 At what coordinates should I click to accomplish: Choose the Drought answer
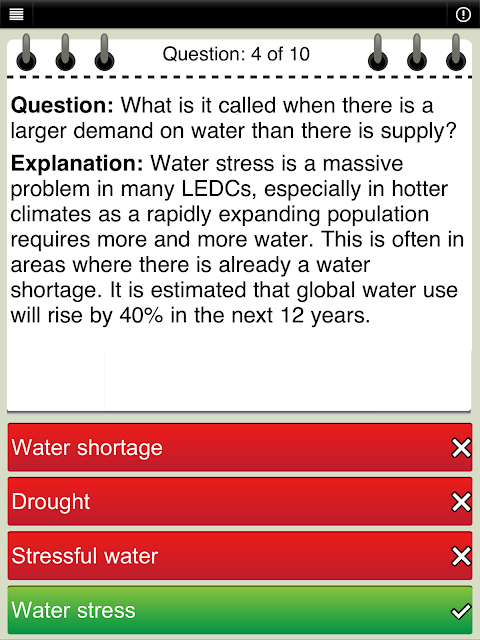[x=240, y=501]
